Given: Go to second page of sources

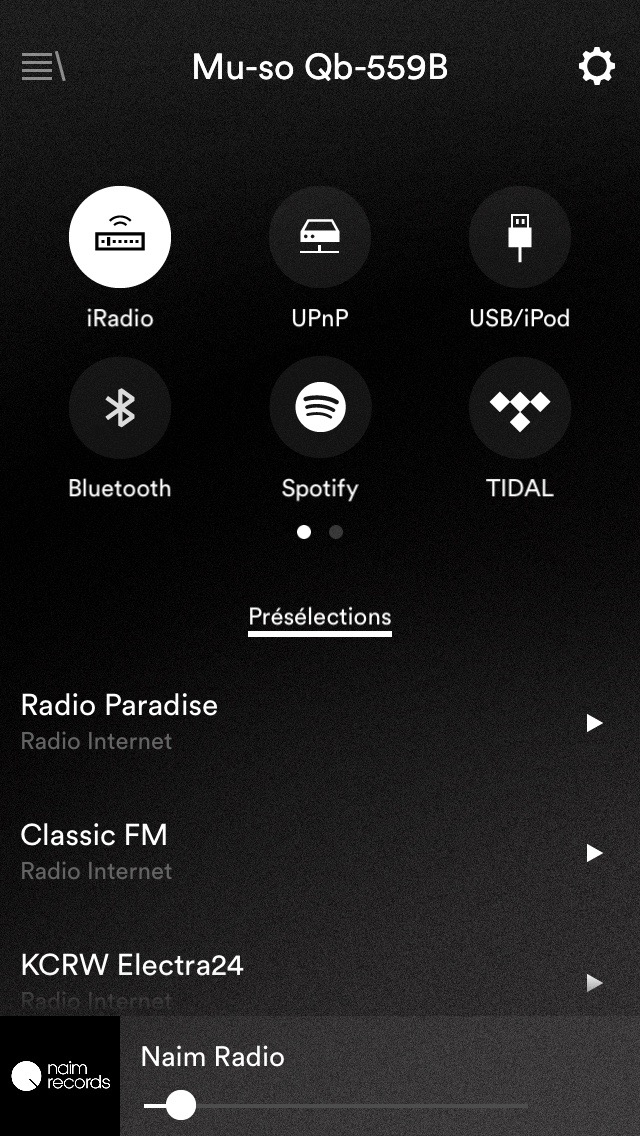Looking at the screenshot, I should point(336,532).
